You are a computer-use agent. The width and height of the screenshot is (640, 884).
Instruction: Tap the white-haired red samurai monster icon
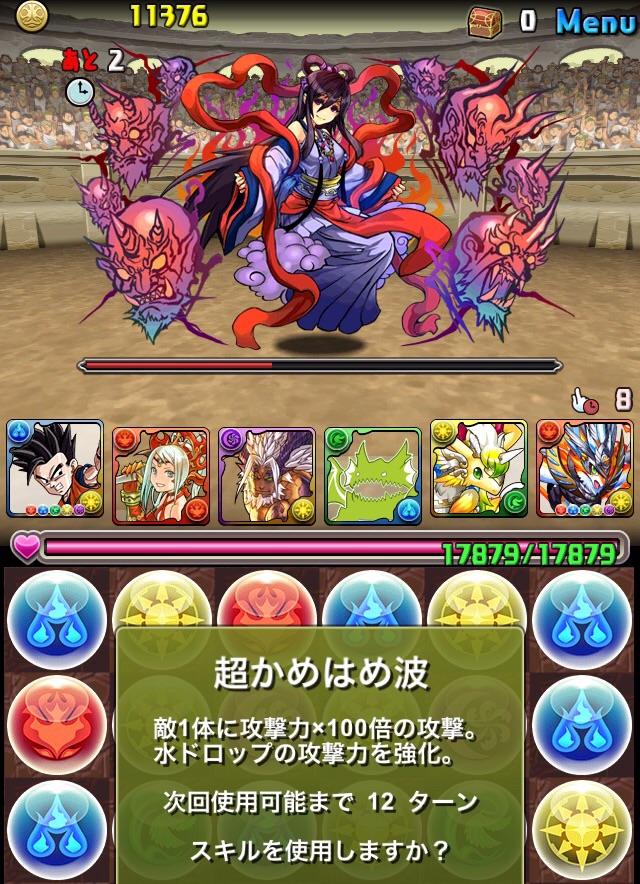160,469
